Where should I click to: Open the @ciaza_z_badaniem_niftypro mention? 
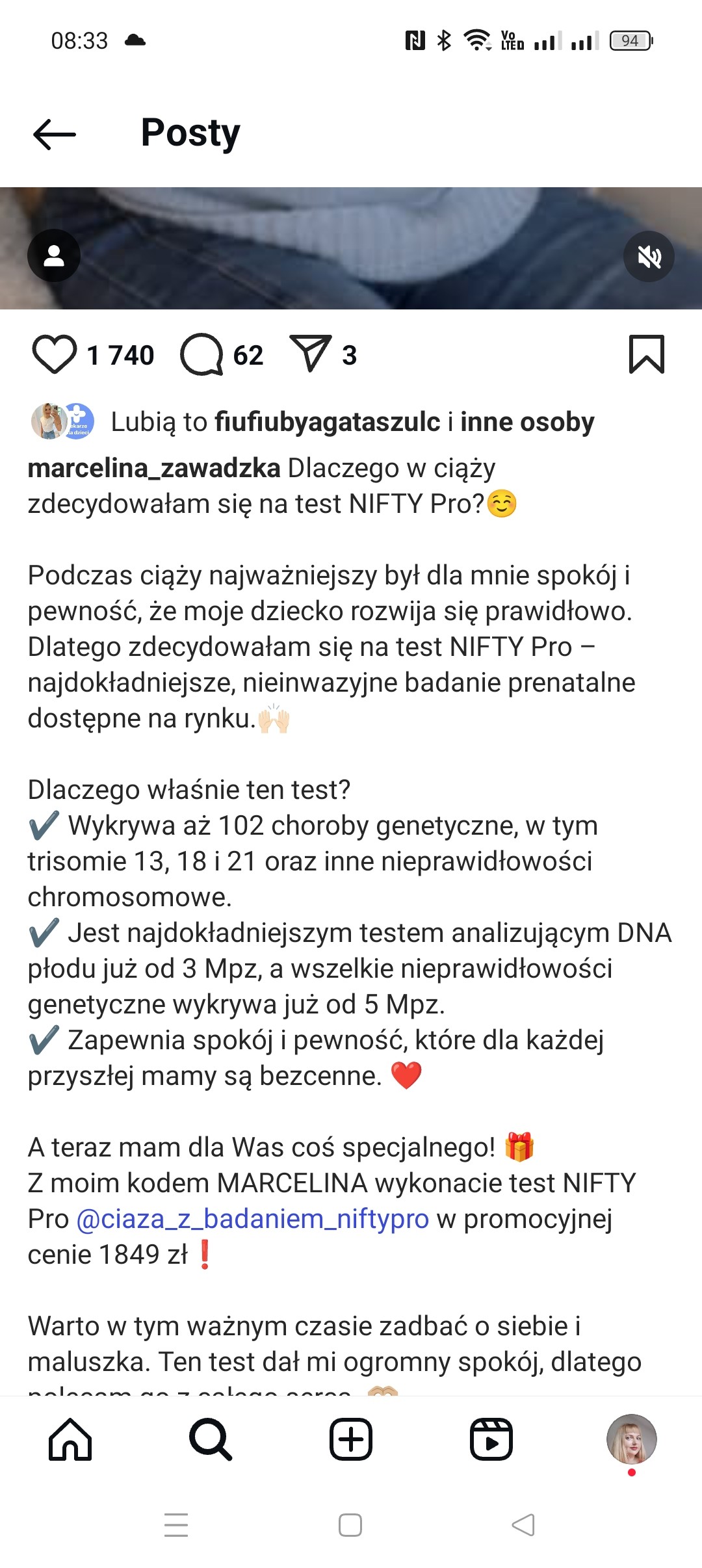pos(253,1219)
